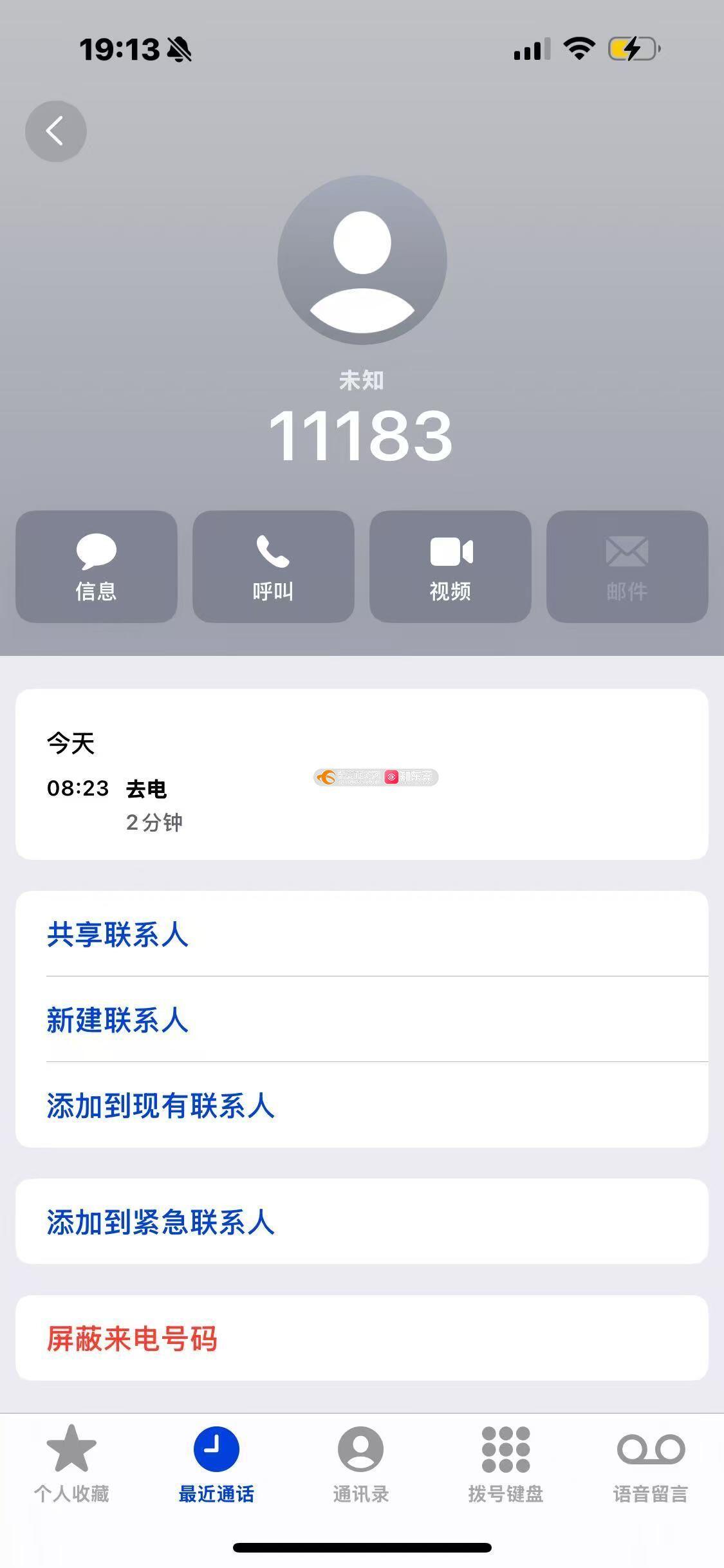Block this caller via 屏蔽来电号码
724x1568 pixels.
click(362, 1338)
